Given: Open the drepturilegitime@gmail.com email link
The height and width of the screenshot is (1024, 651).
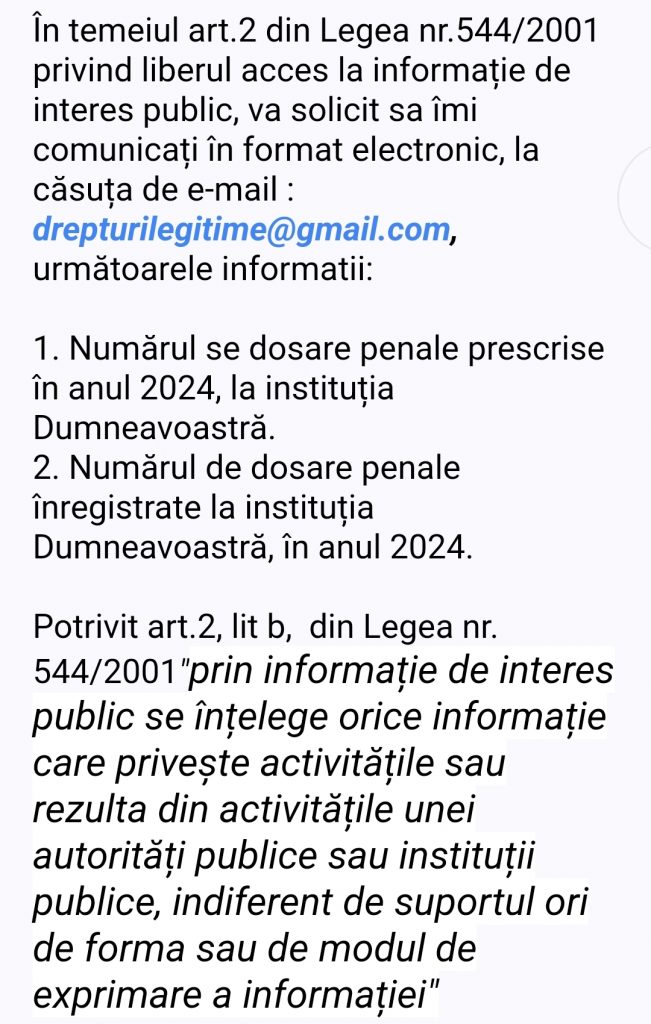Looking at the screenshot, I should 240,229.
